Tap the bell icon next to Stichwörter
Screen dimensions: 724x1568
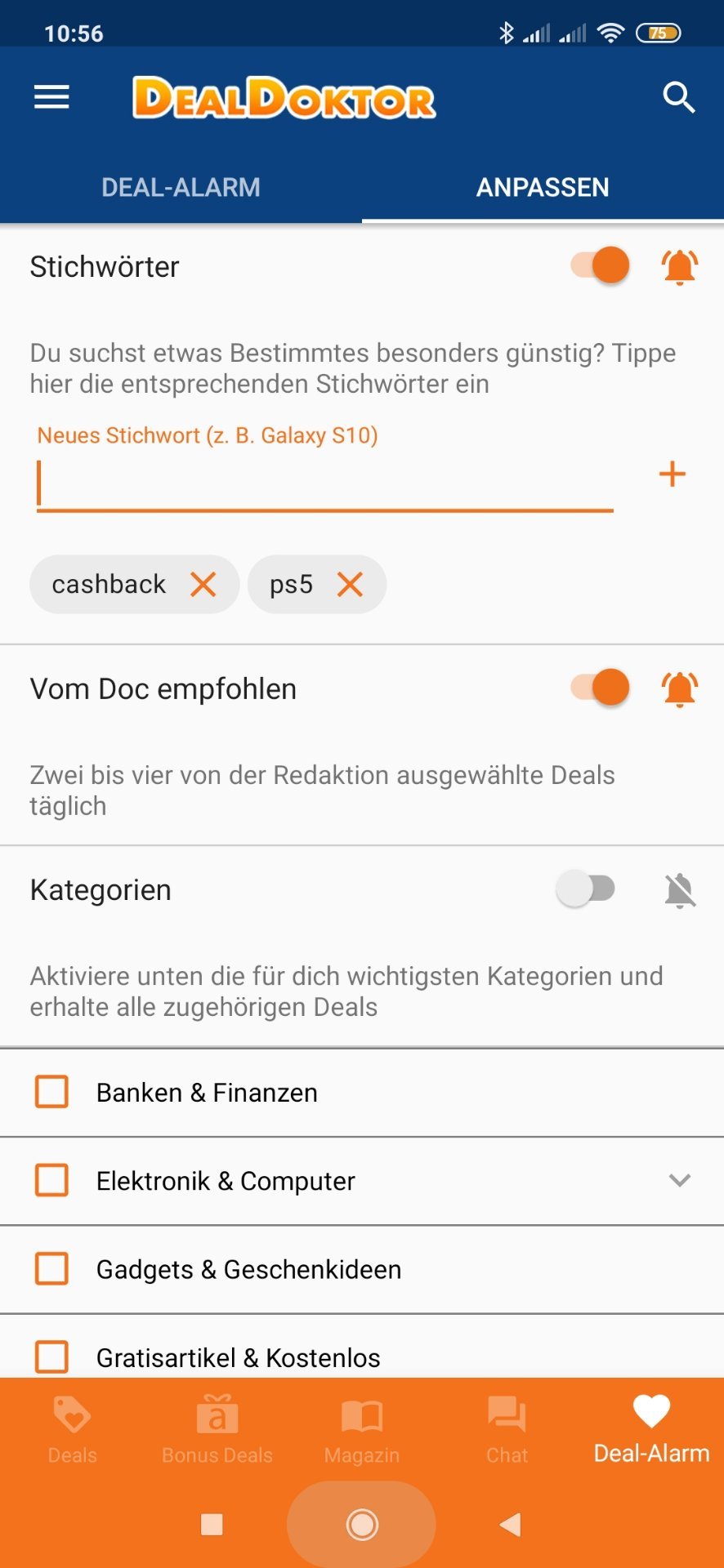(679, 266)
